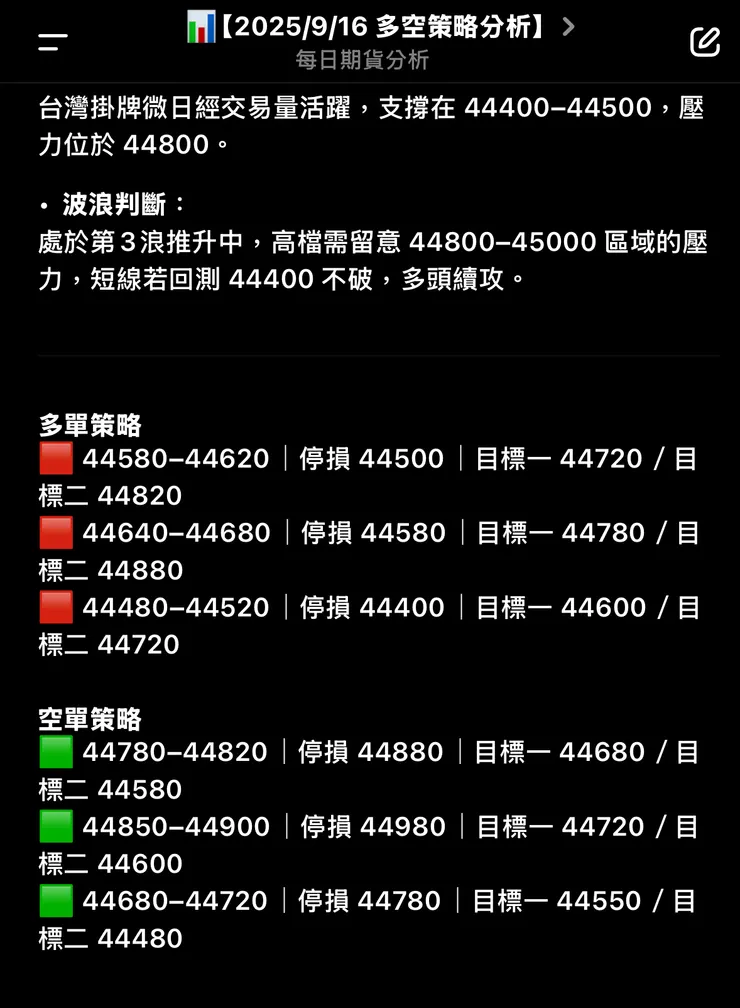Open the hamburger menu icon
This screenshot has width=740, height=1008.
coord(51,41)
